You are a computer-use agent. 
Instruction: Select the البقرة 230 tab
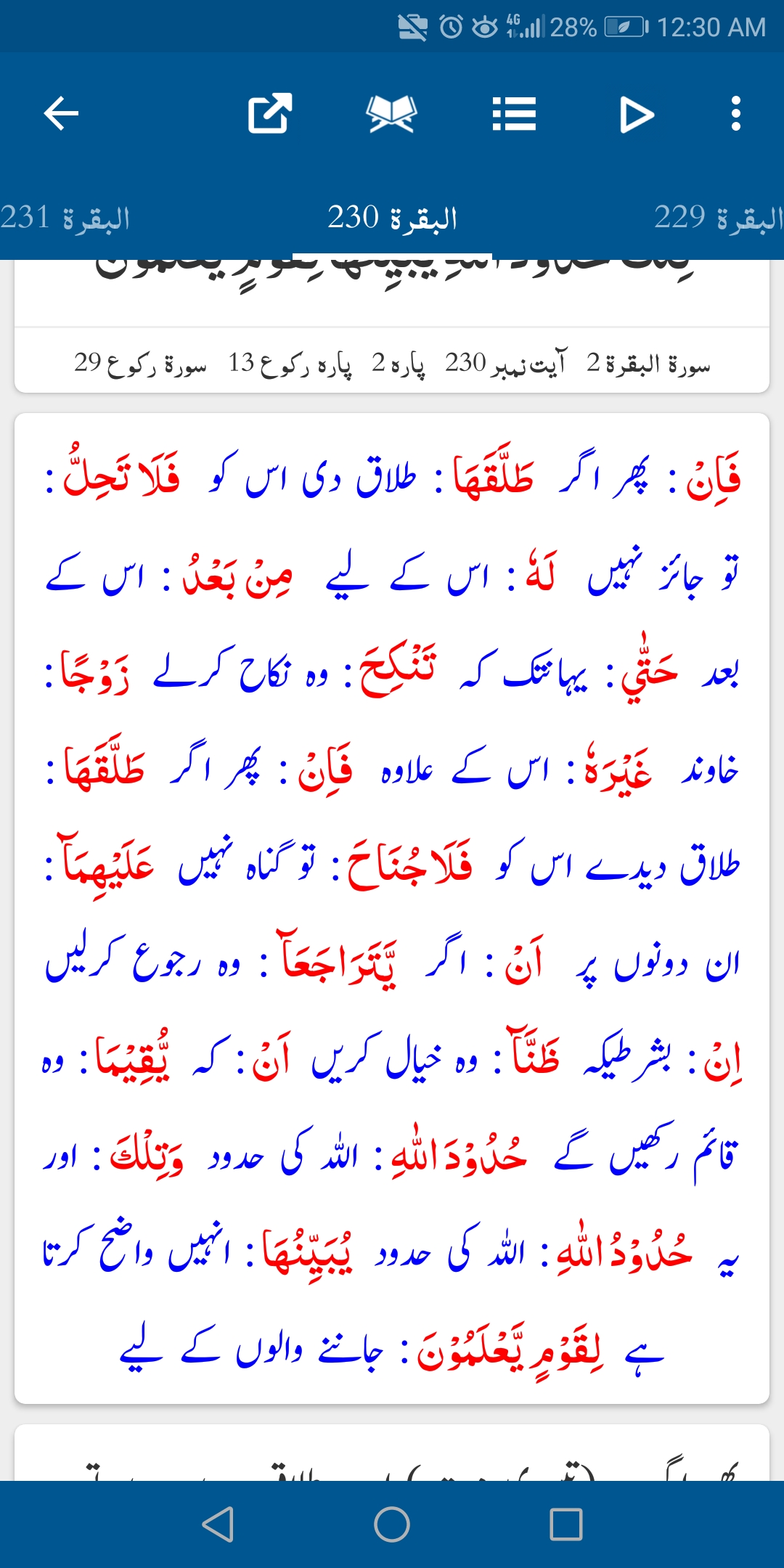click(392, 218)
